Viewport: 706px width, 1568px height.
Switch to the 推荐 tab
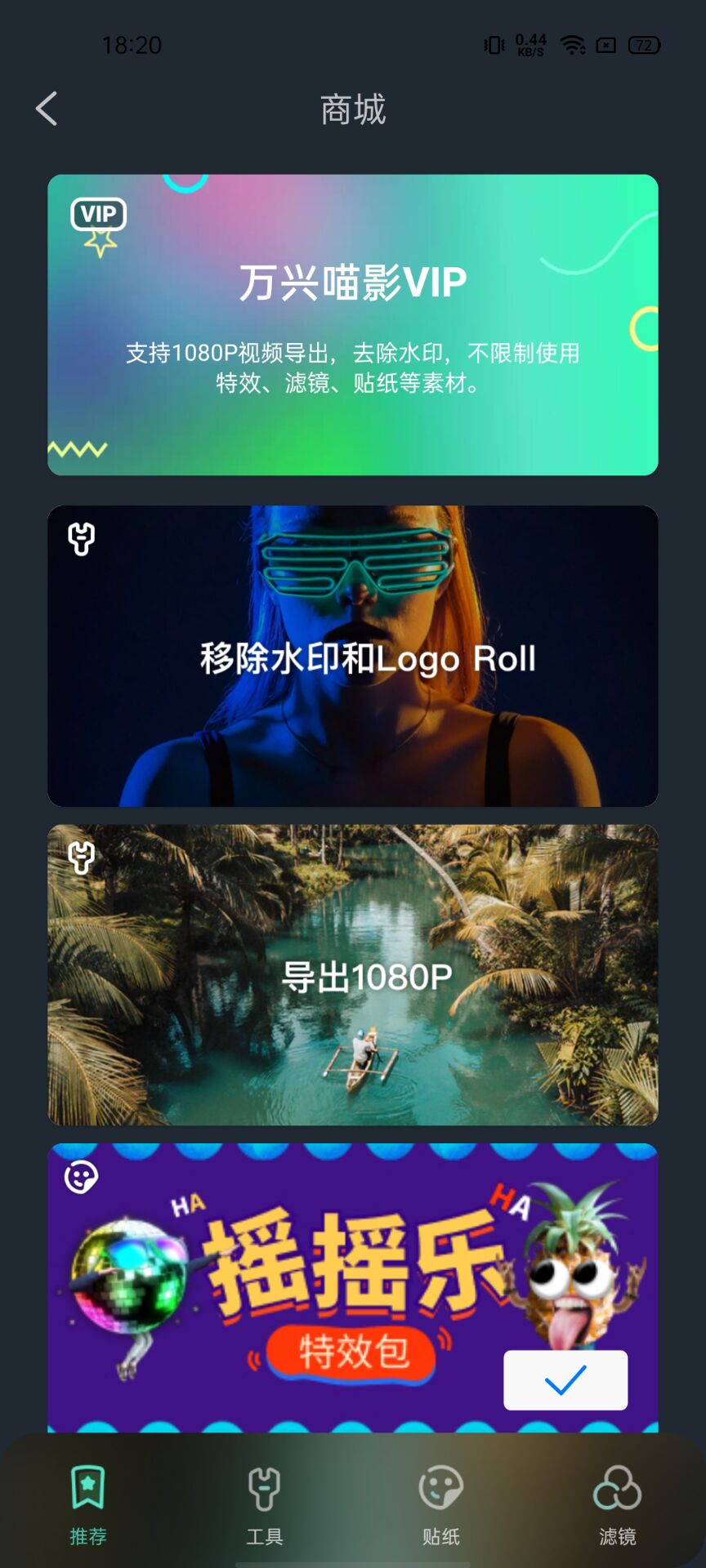88,1503
